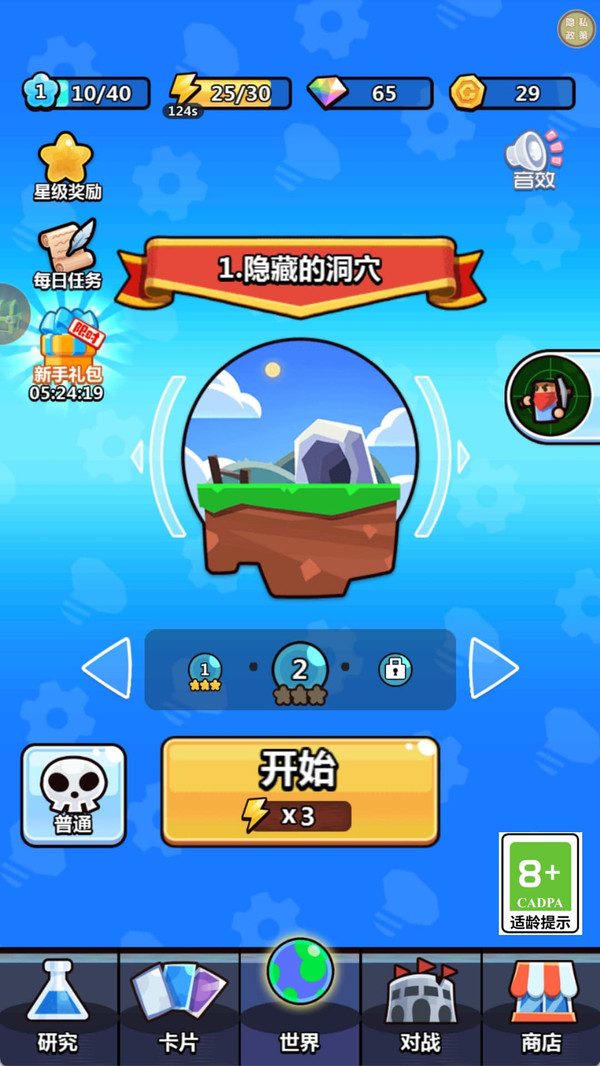View the CADPA 8+ 适龄提示 notice
The image size is (600, 1066).
tap(540, 883)
